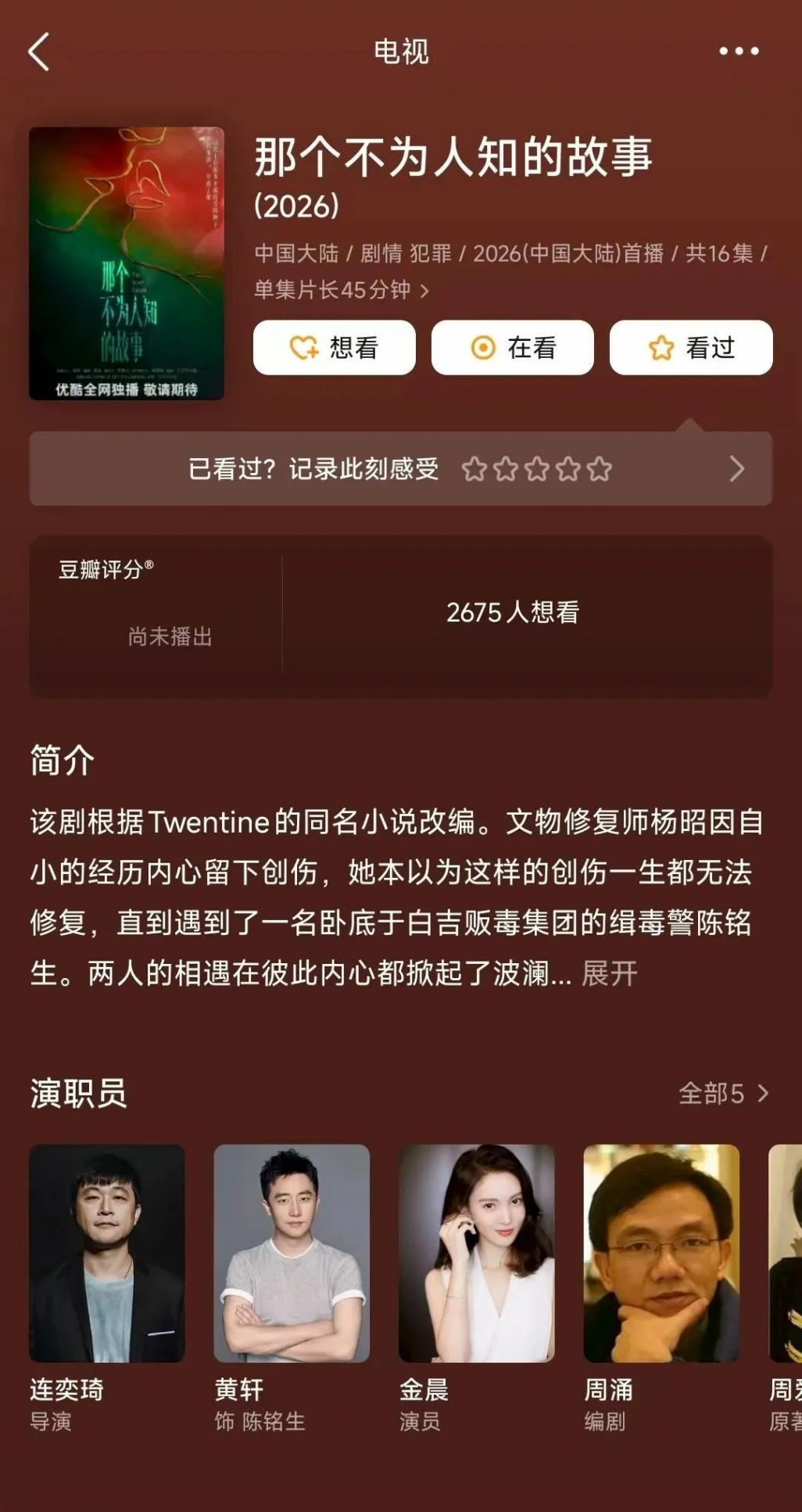Open the show's poster image
This screenshot has height=1512, width=802.
pos(127,263)
